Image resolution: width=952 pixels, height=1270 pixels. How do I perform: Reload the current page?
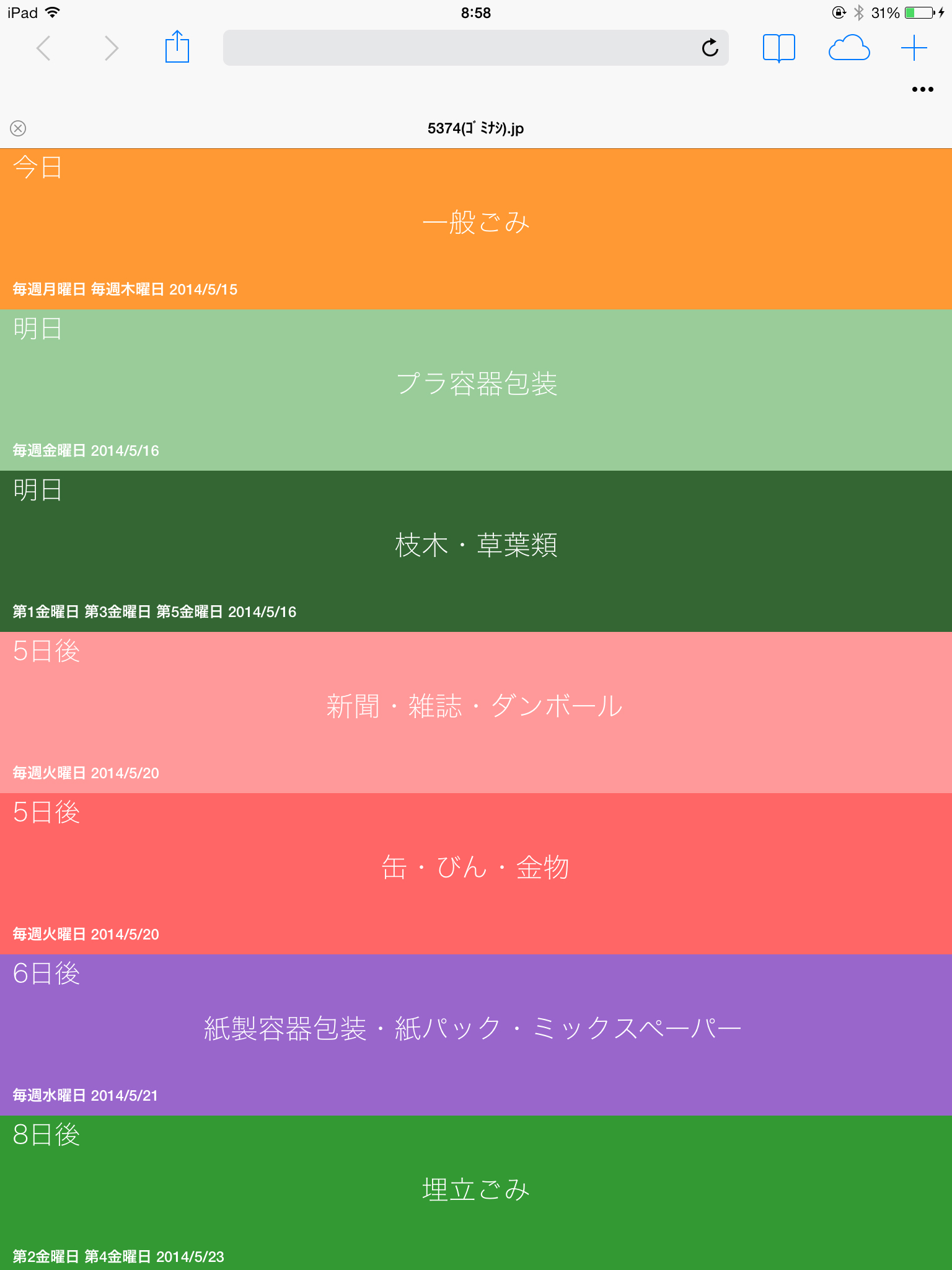(x=710, y=48)
